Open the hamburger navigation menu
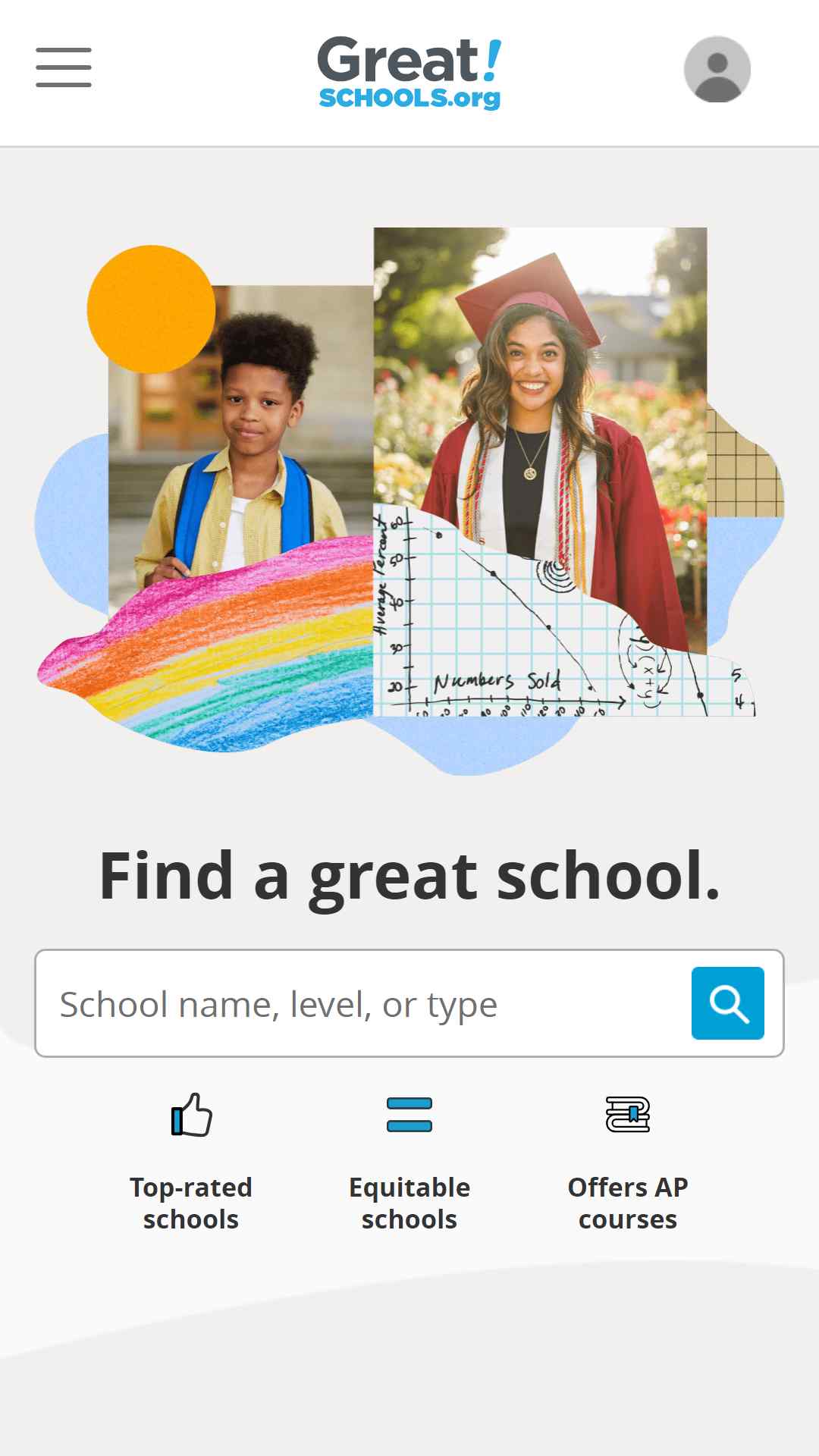819x1456 pixels. (x=64, y=67)
